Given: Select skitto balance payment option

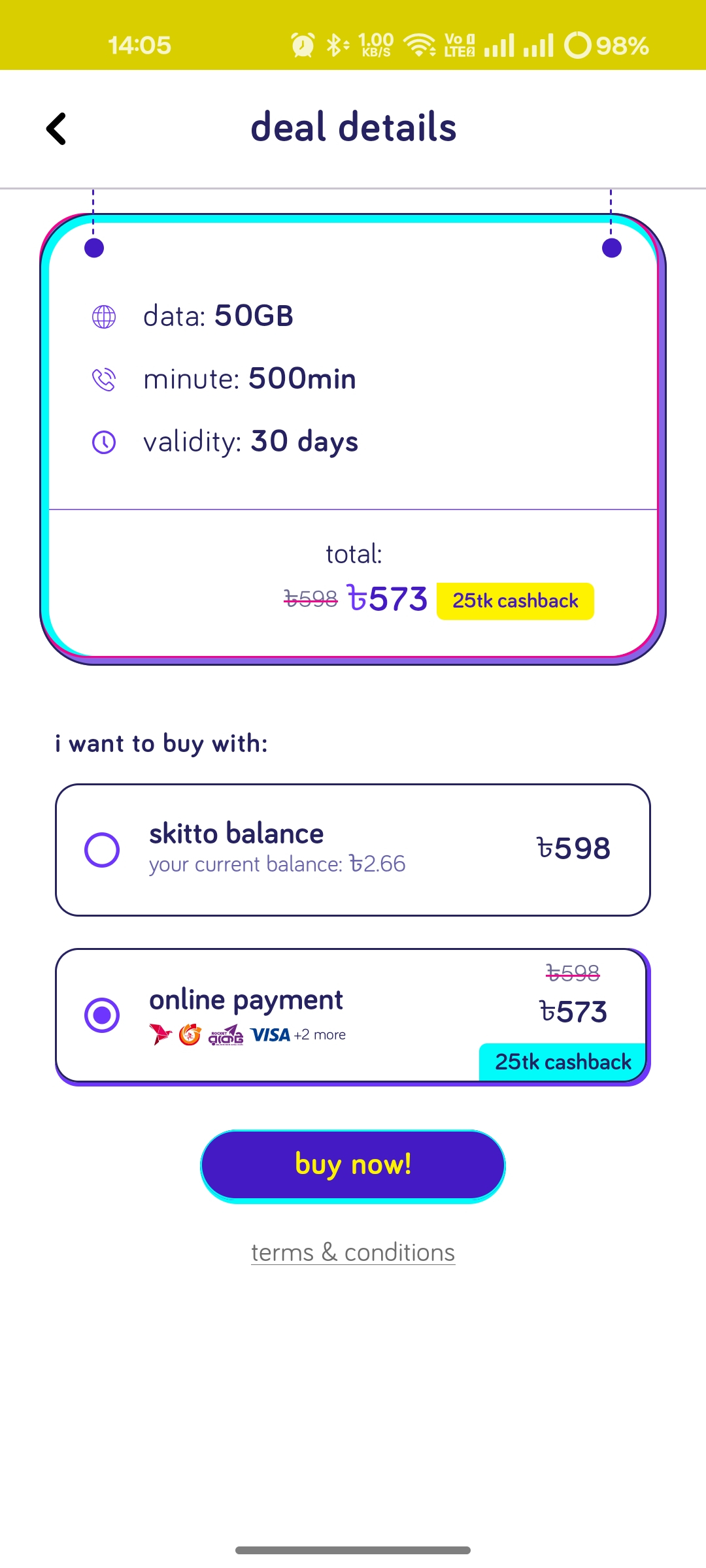Looking at the screenshot, I should coord(102,849).
